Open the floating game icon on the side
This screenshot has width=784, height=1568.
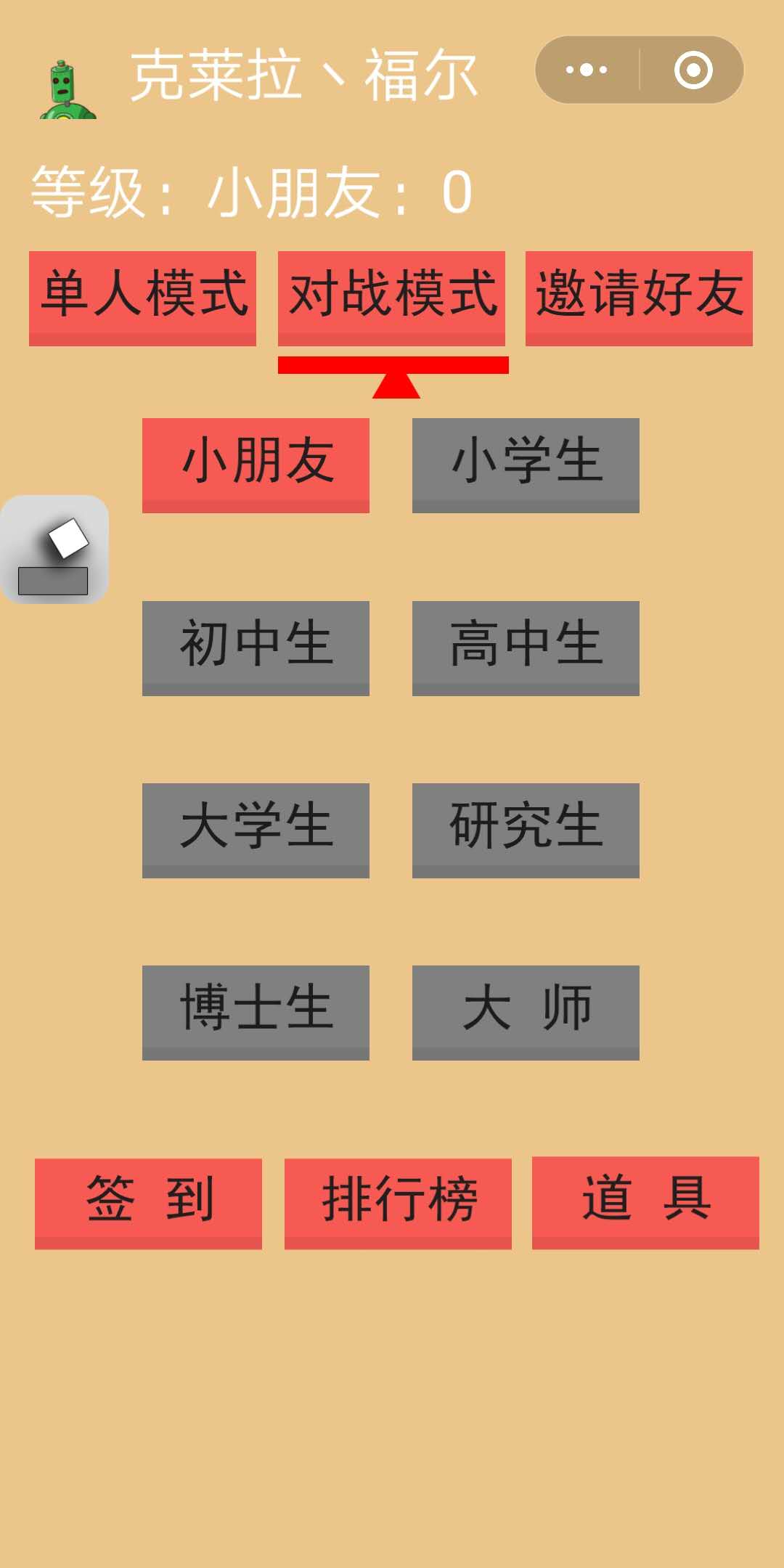pos(54,550)
